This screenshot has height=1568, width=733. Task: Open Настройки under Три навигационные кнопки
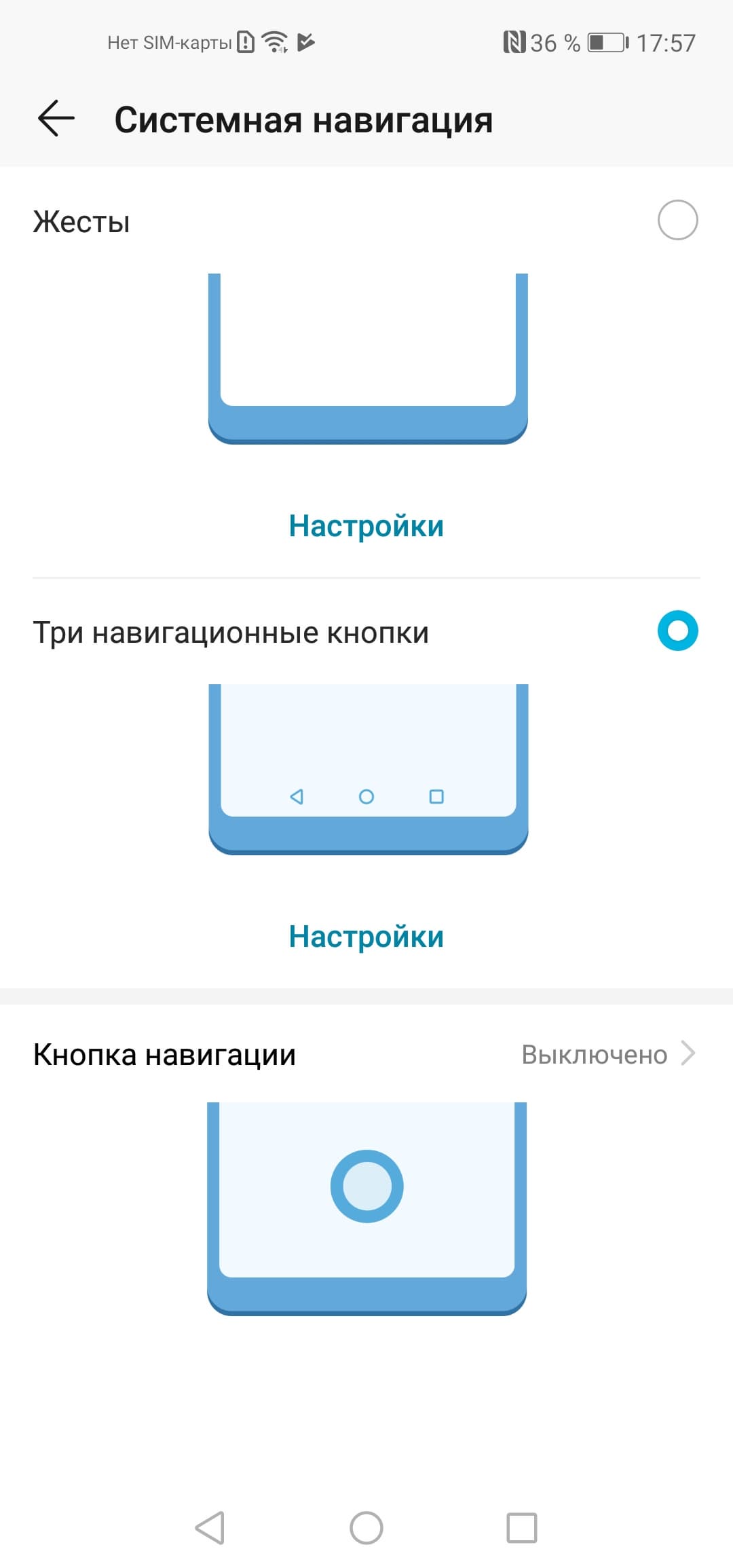pyautogui.click(x=366, y=937)
